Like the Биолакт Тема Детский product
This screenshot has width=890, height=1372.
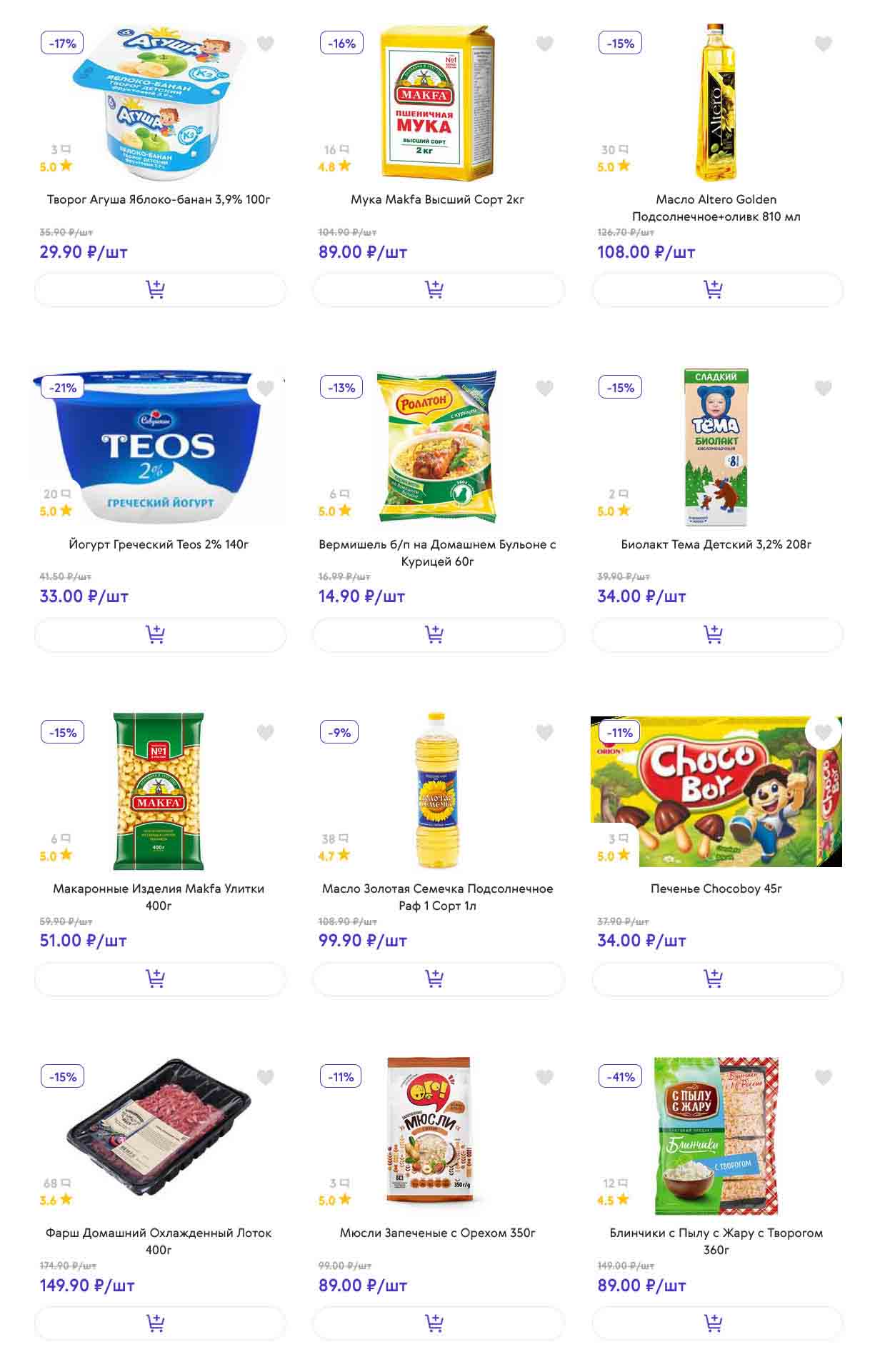point(823,388)
